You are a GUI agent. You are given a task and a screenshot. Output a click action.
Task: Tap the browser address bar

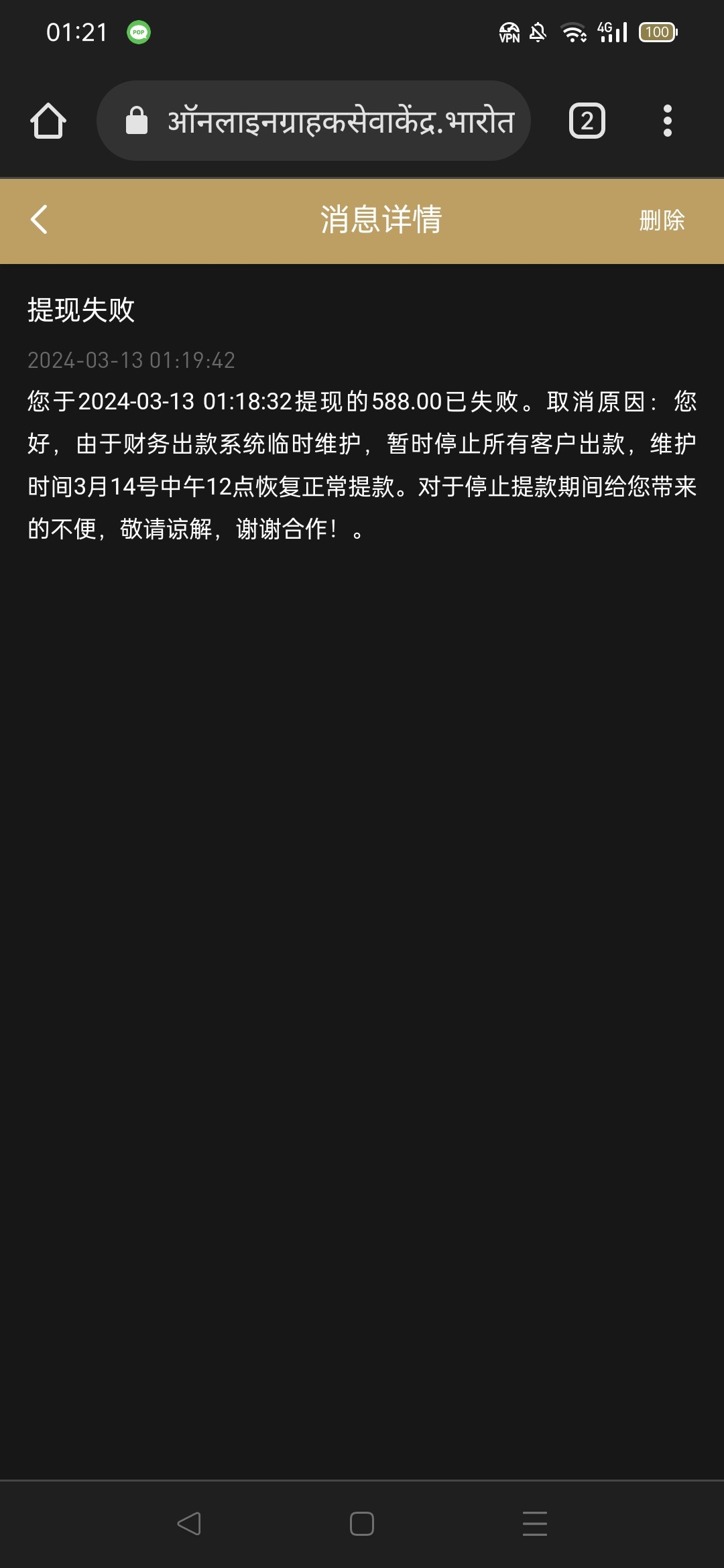click(314, 121)
